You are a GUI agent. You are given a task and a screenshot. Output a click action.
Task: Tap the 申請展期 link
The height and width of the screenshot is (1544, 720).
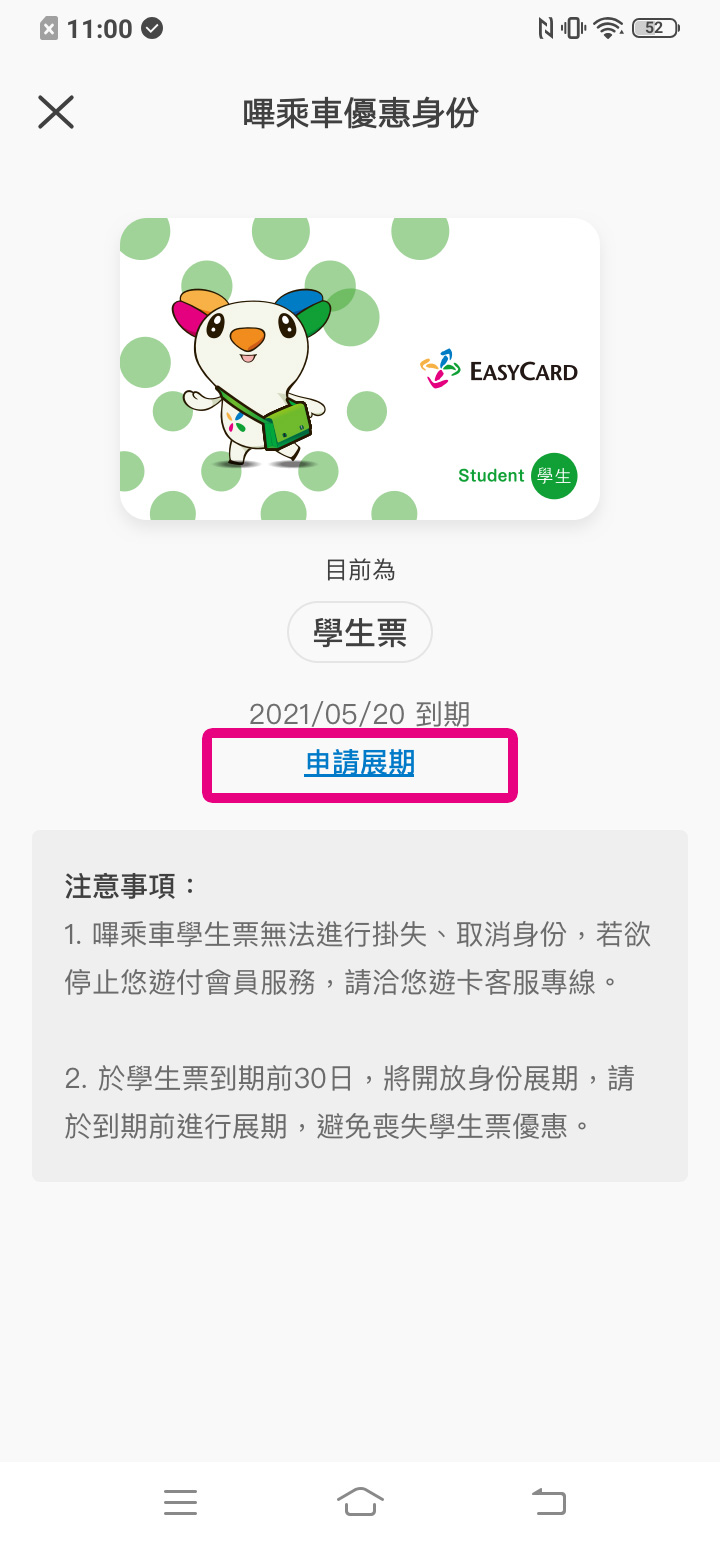click(360, 764)
